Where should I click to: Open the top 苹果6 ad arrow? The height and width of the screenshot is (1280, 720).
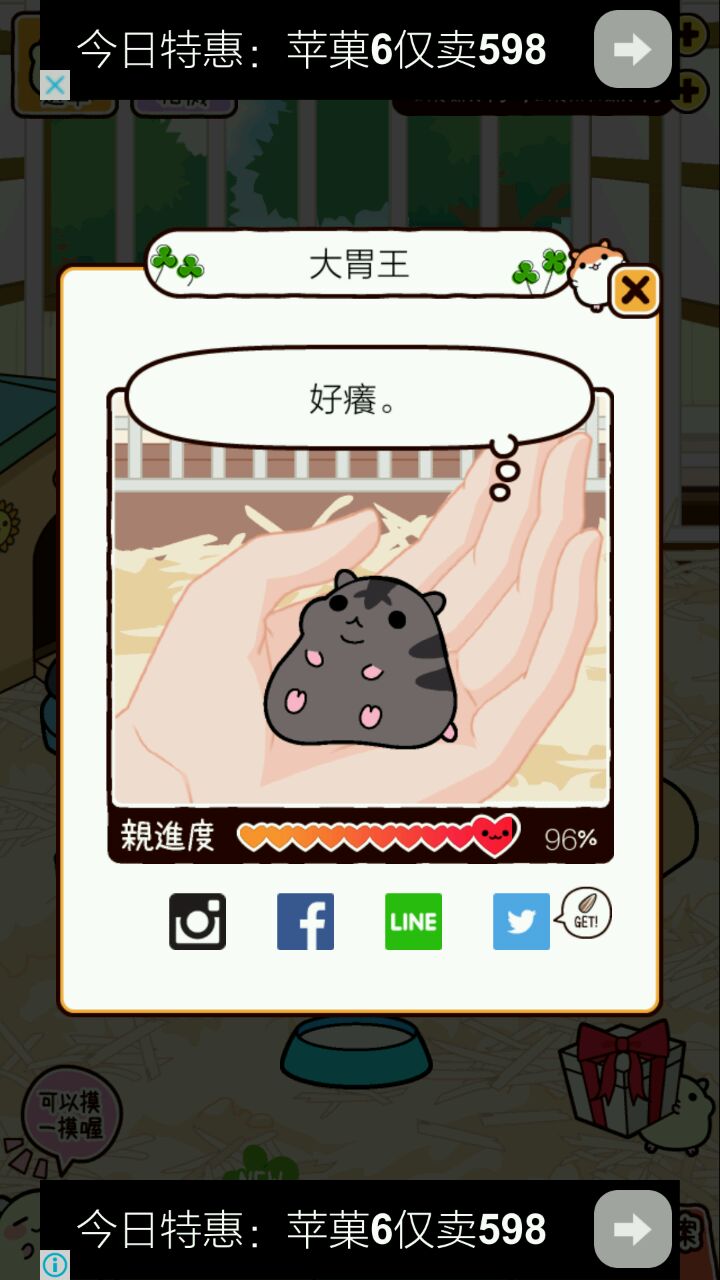632,49
